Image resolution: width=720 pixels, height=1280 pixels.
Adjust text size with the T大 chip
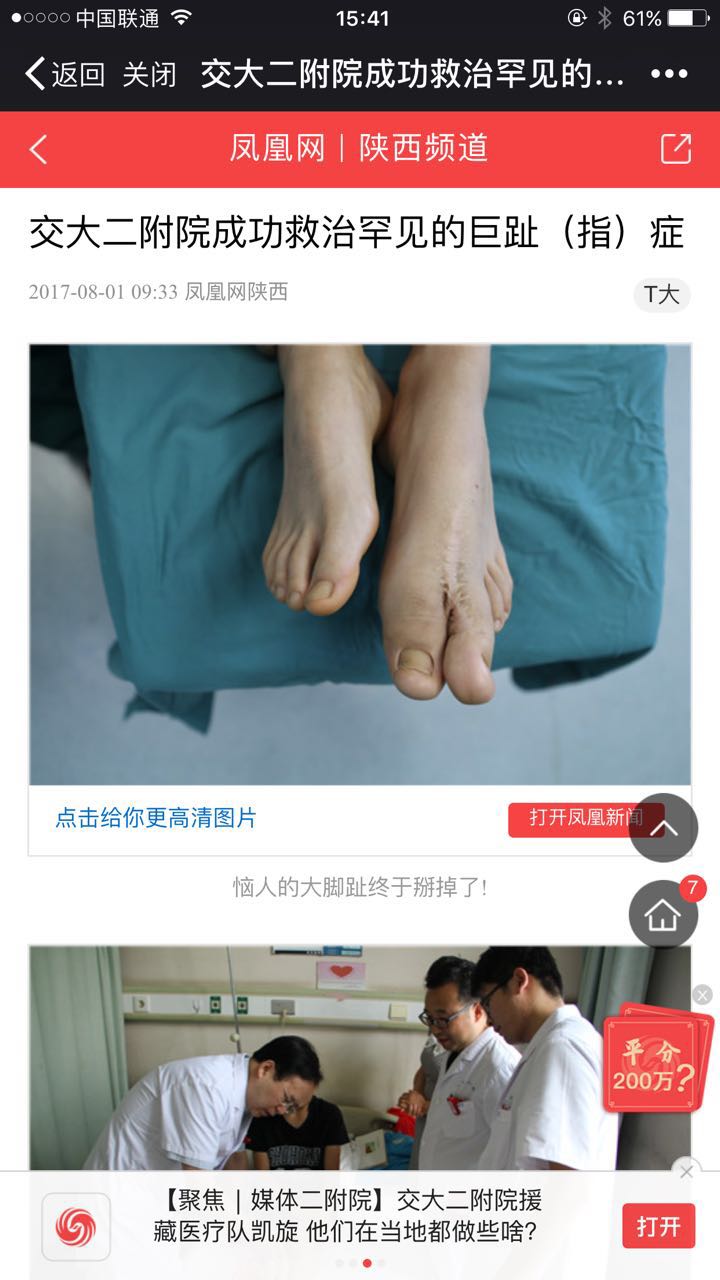coord(662,294)
